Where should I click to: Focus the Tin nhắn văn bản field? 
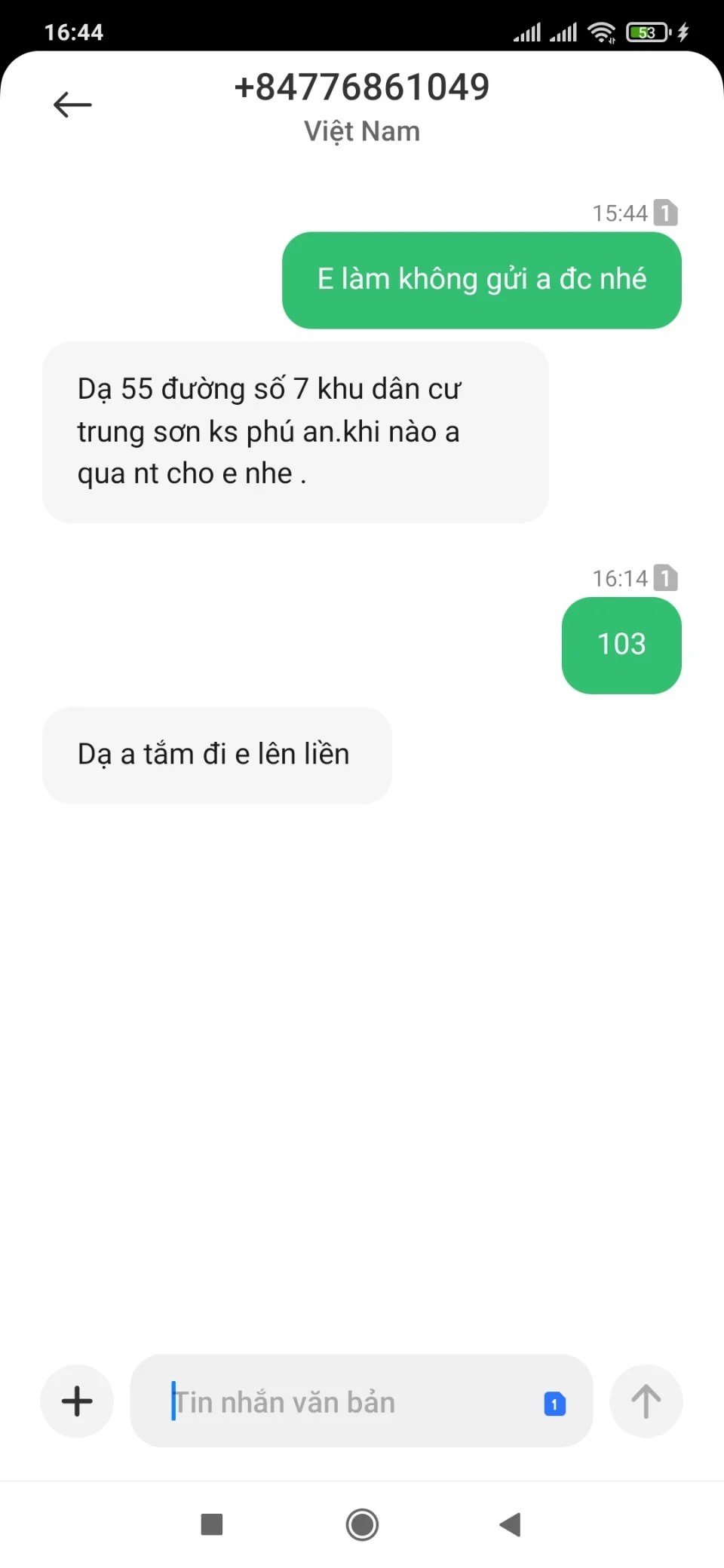click(x=339, y=1402)
